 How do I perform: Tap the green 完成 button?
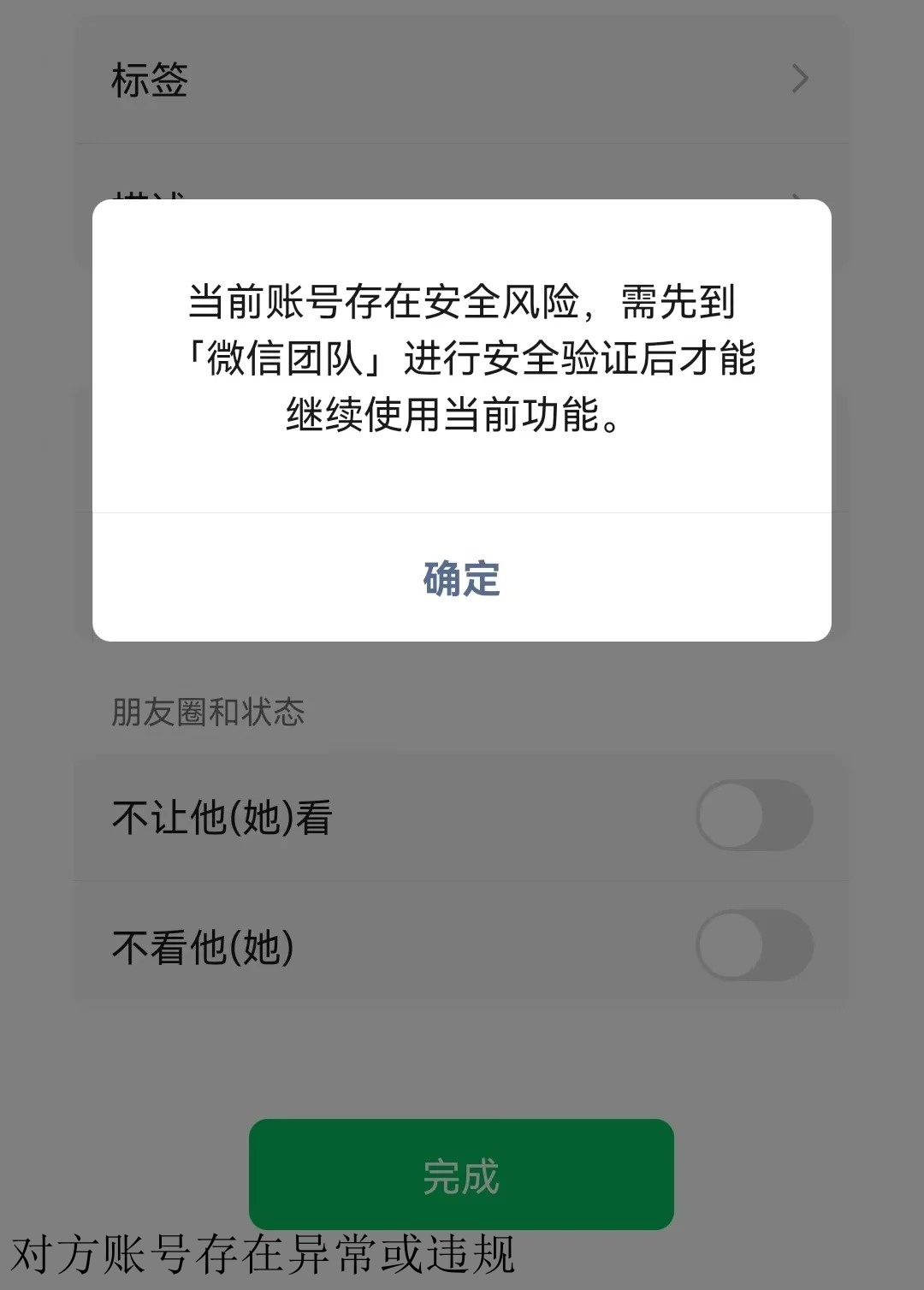point(461,1175)
